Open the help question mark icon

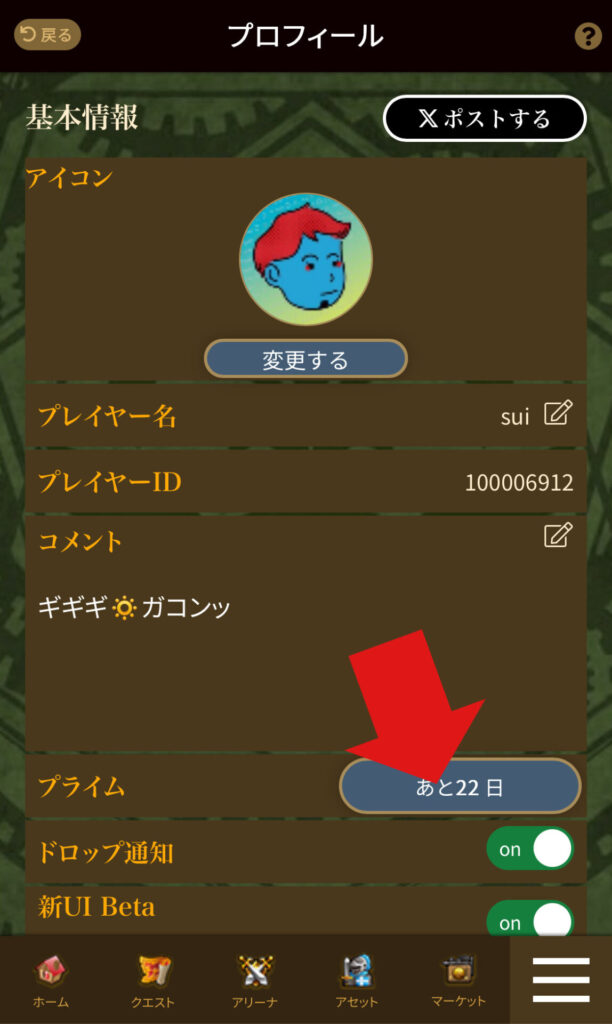(x=588, y=36)
